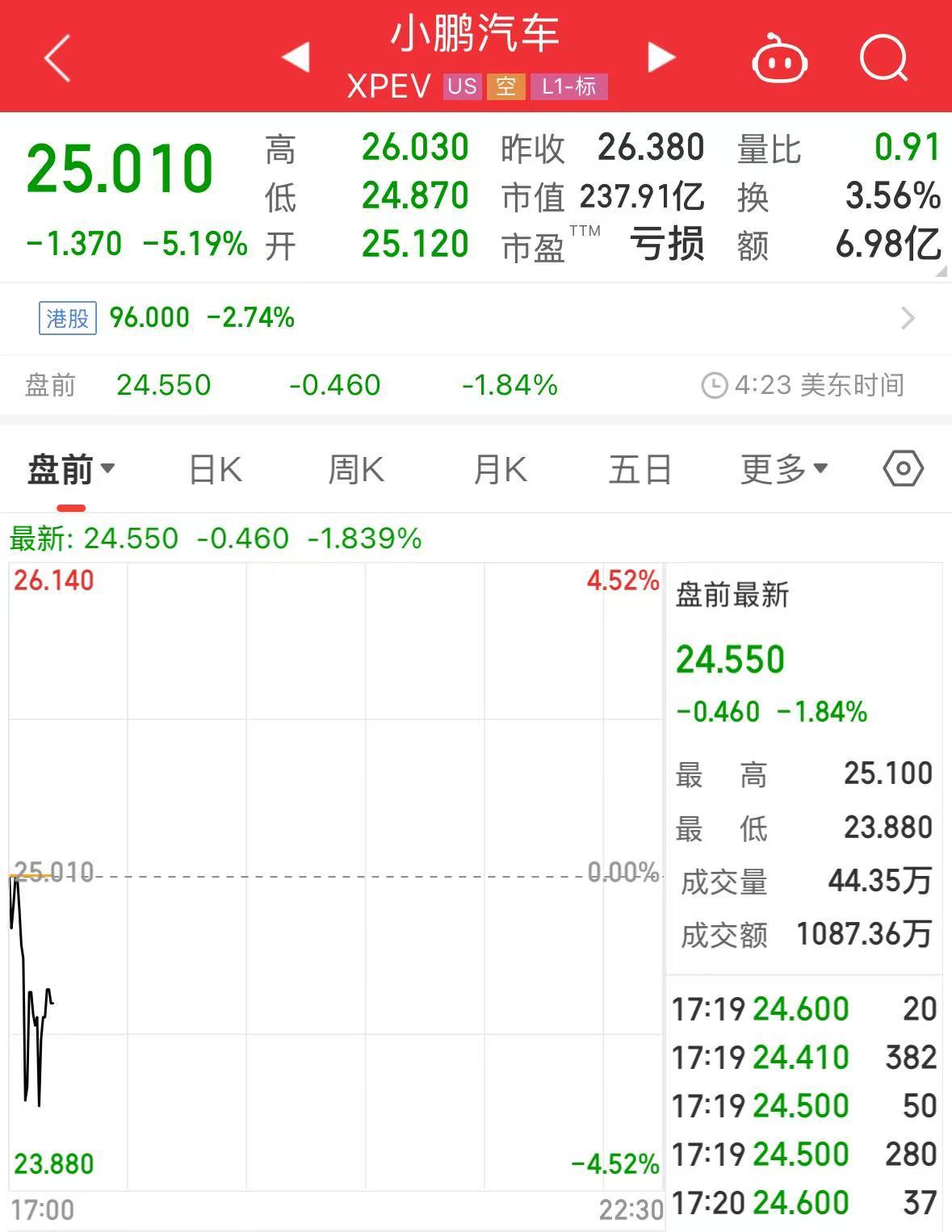The height and width of the screenshot is (1232, 952).
Task: Switch to the 月K chart tab
Action: (500, 469)
